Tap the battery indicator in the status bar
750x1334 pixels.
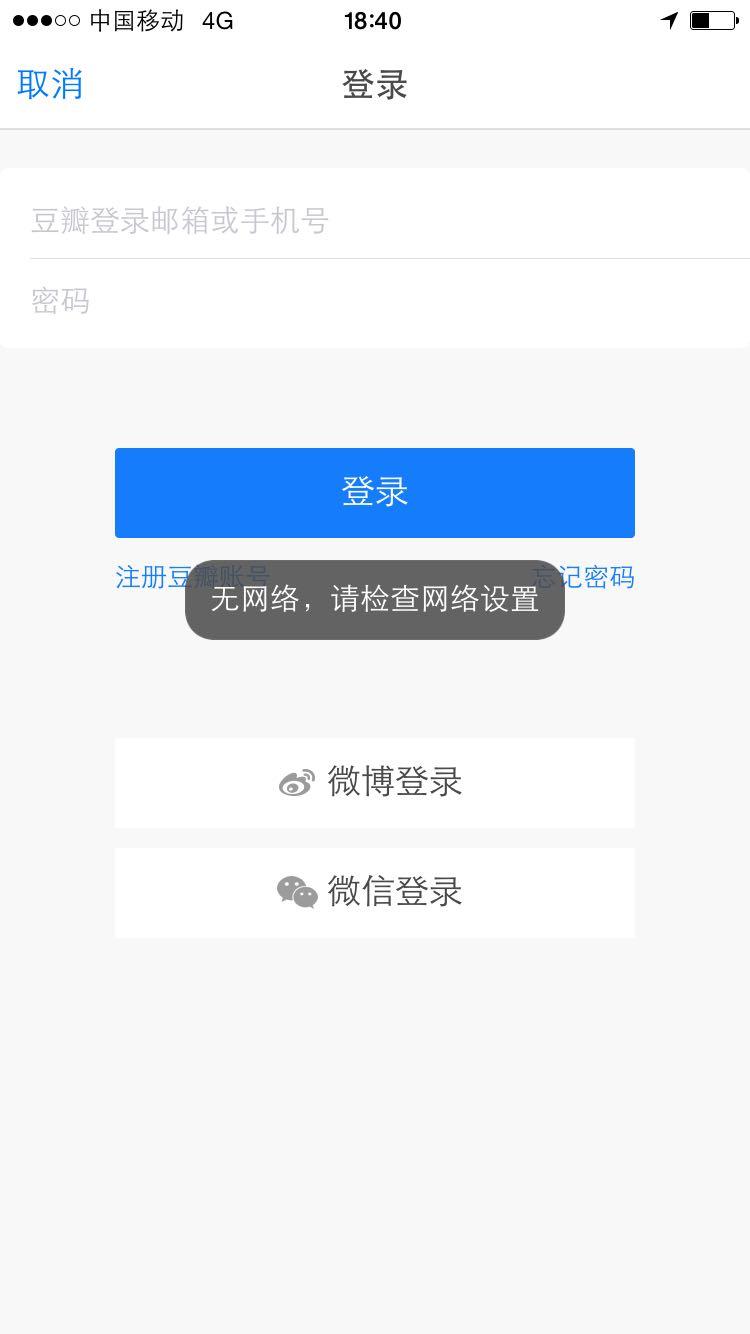click(712, 20)
